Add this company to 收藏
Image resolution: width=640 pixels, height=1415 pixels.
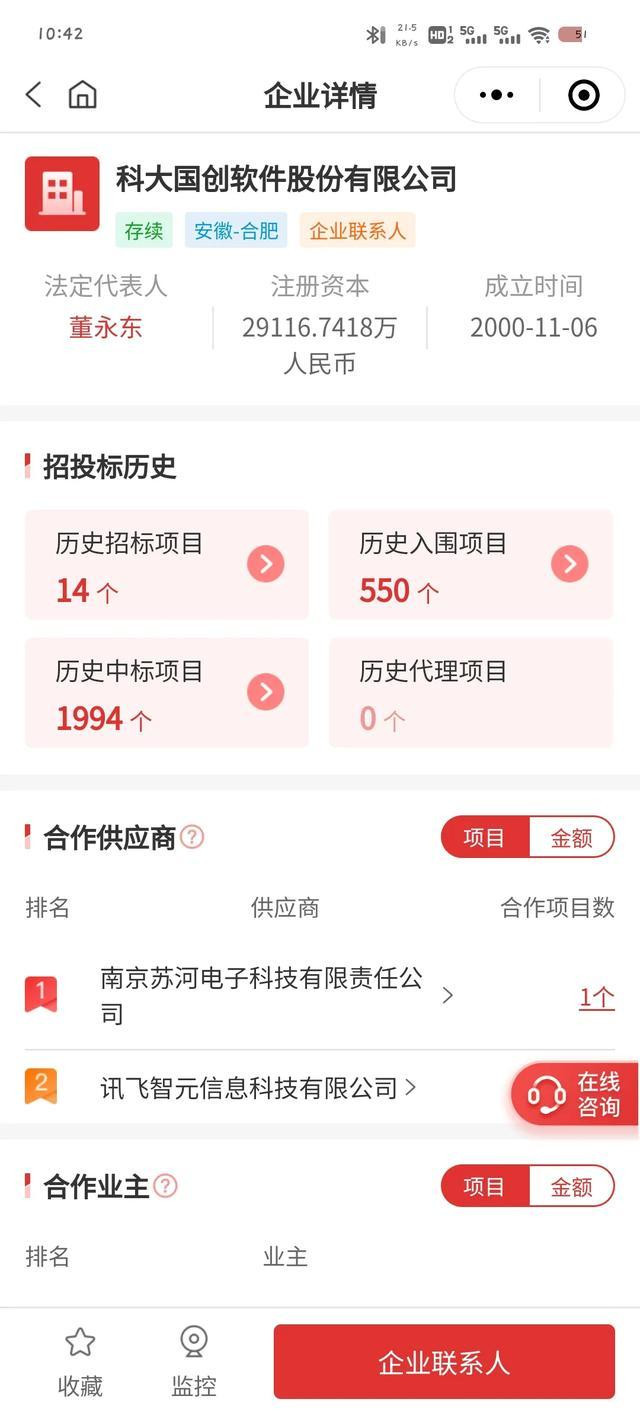pos(80,1361)
